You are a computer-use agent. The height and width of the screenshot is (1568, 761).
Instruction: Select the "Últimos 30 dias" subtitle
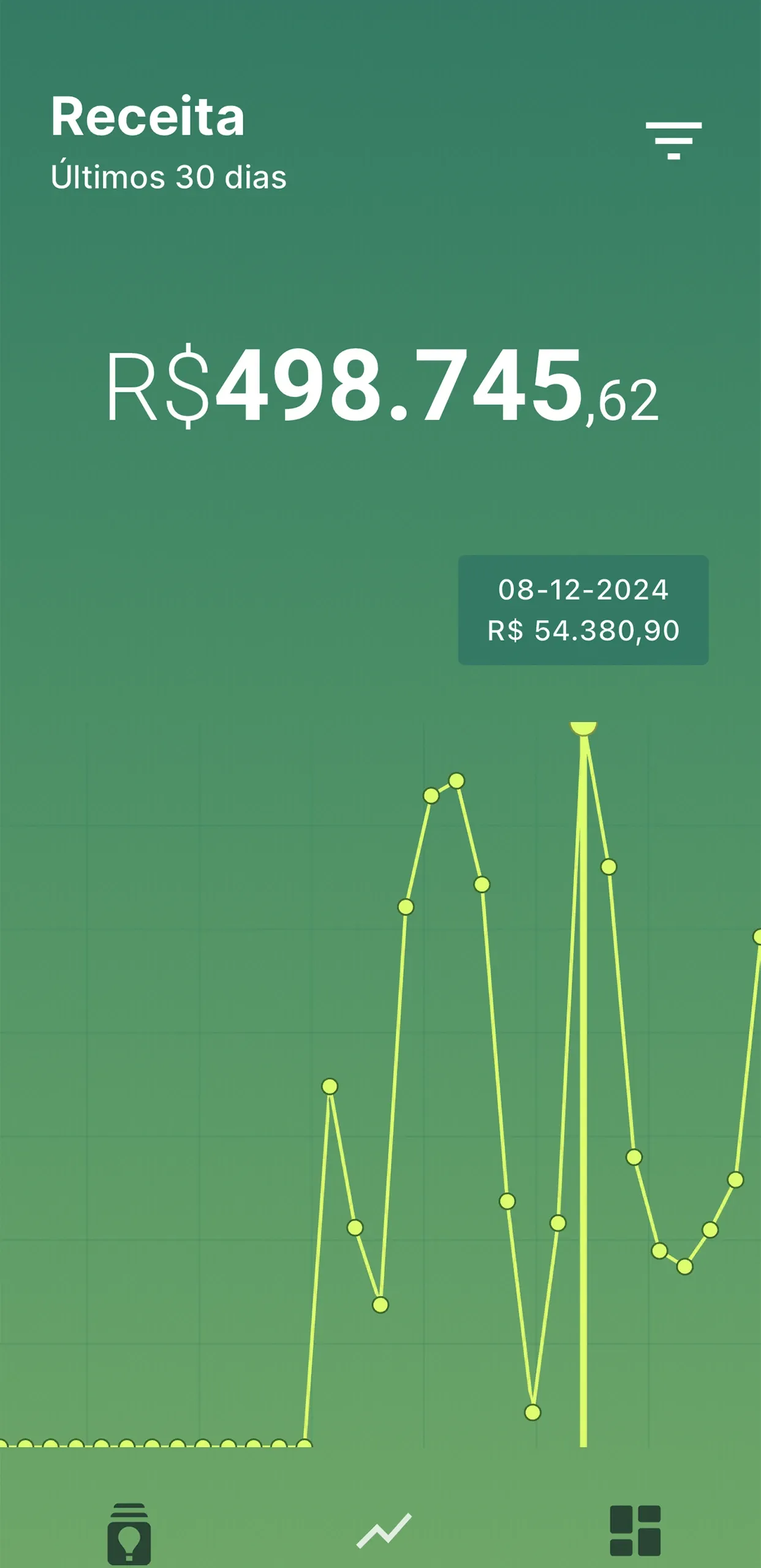click(x=168, y=177)
